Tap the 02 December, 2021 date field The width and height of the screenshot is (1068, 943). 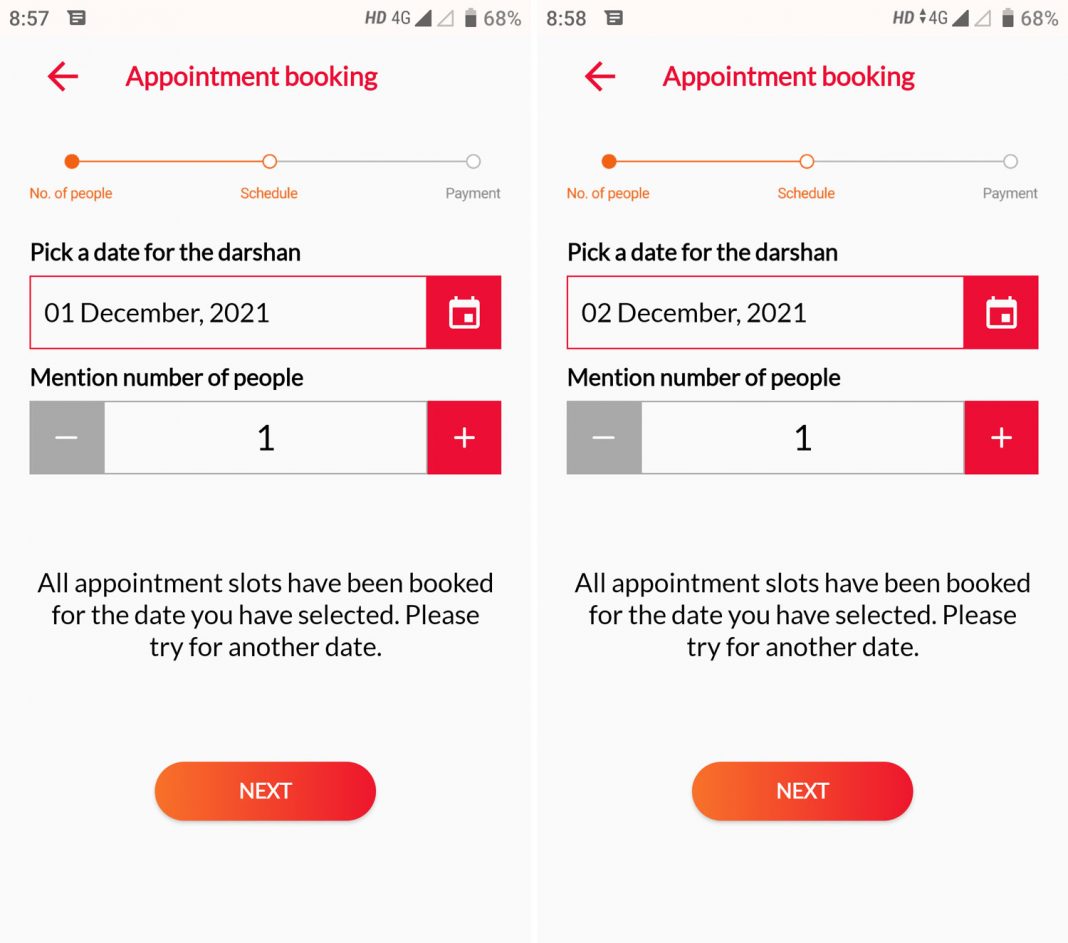tap(765, 313)
